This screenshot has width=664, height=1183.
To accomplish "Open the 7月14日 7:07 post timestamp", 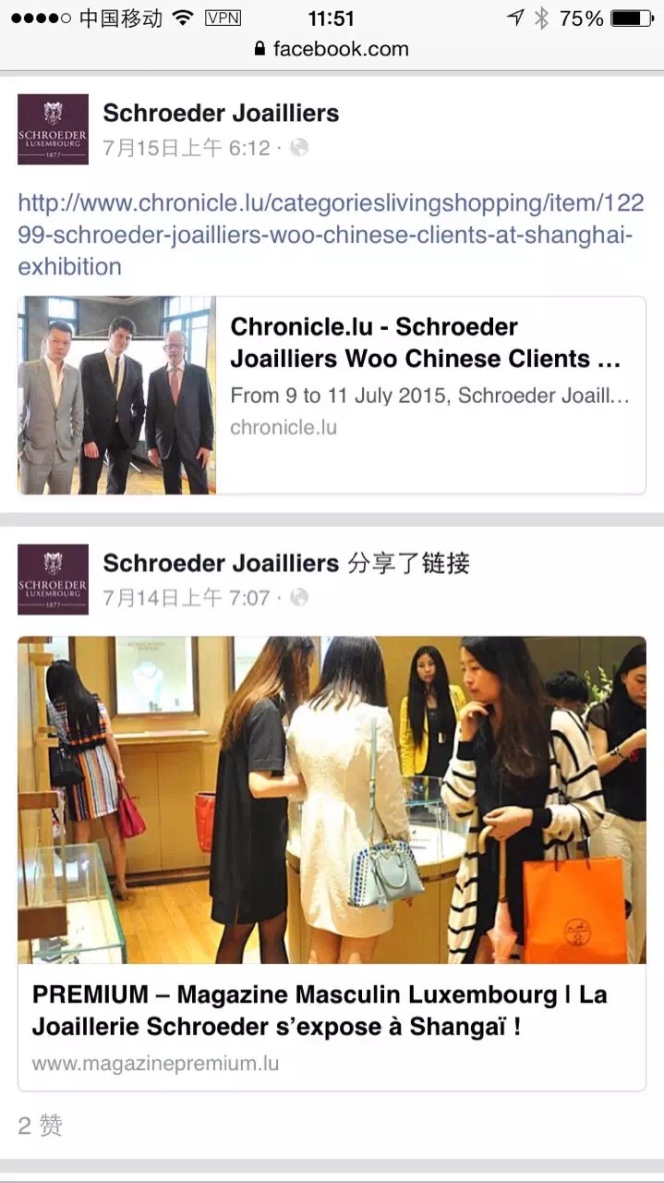I will [x=187, y=598].
